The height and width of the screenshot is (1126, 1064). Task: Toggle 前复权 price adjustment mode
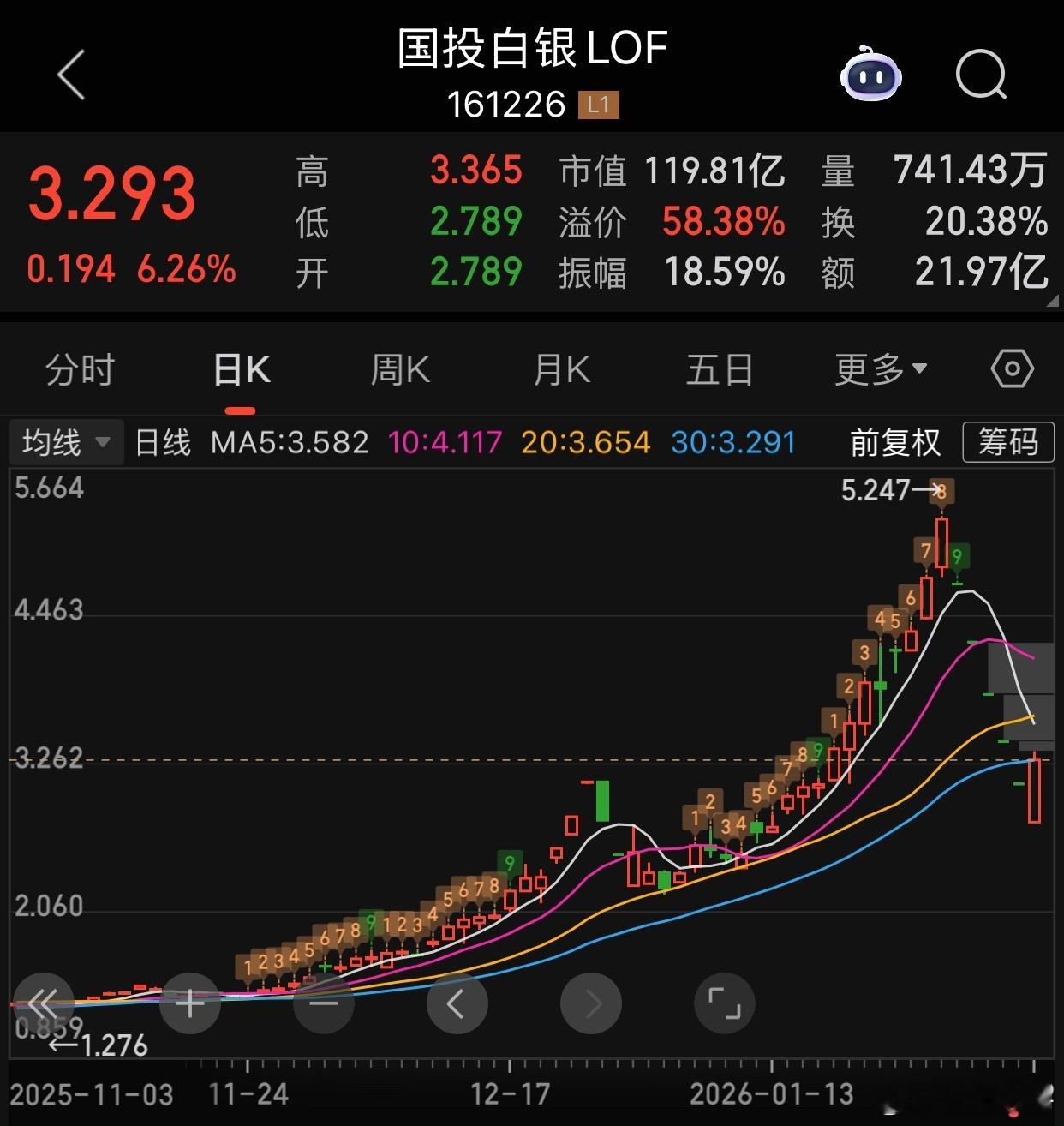[x=894, y=442]
